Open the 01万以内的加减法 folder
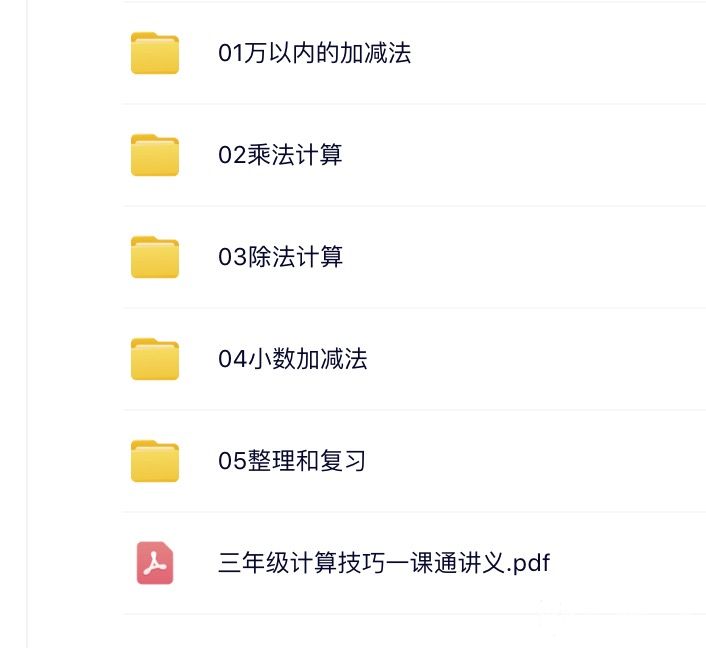Viewport: 706px width, 648px height. (x=314, y=53)
